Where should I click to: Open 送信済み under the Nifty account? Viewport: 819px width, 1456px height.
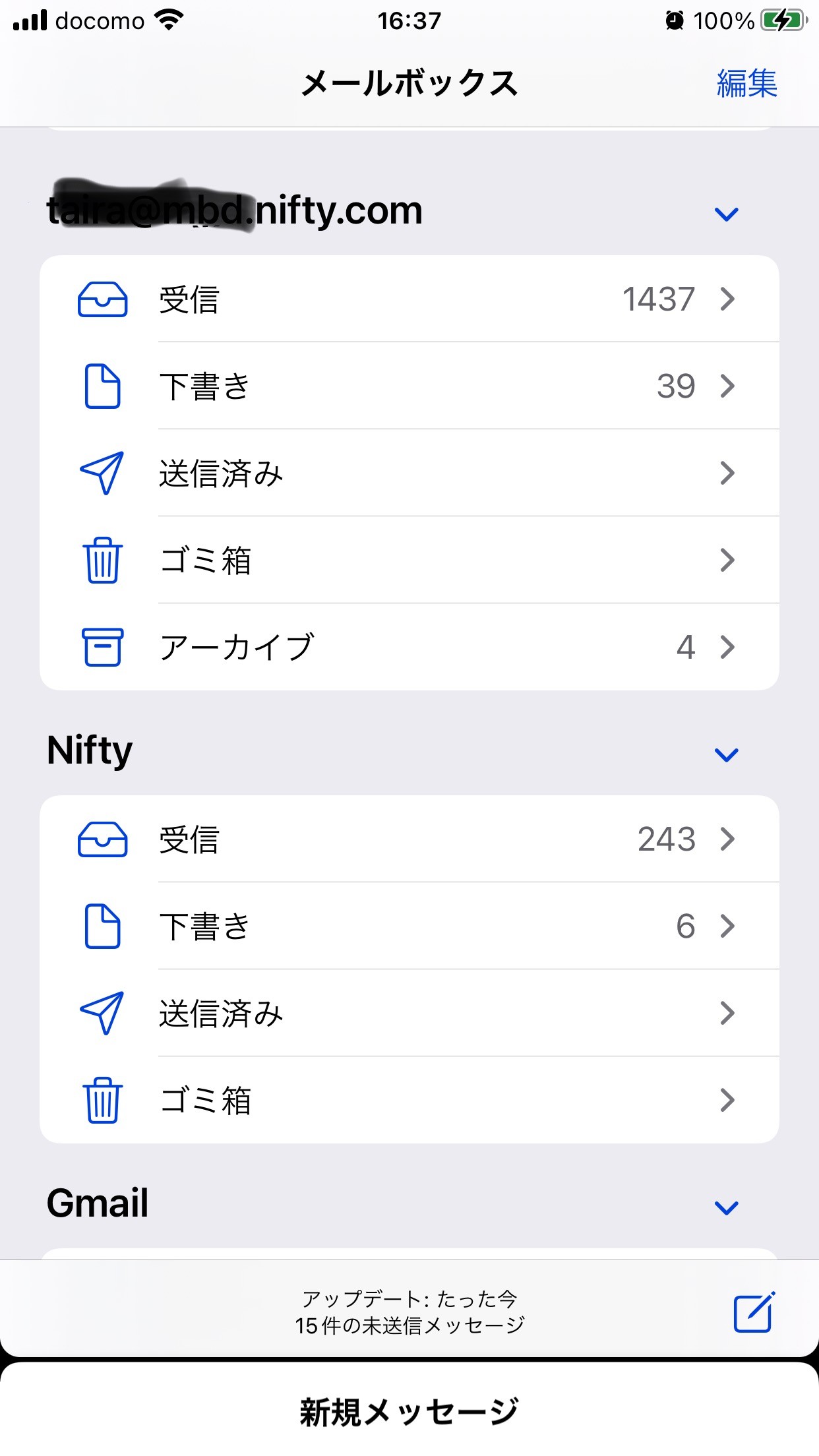[409, 1014]
